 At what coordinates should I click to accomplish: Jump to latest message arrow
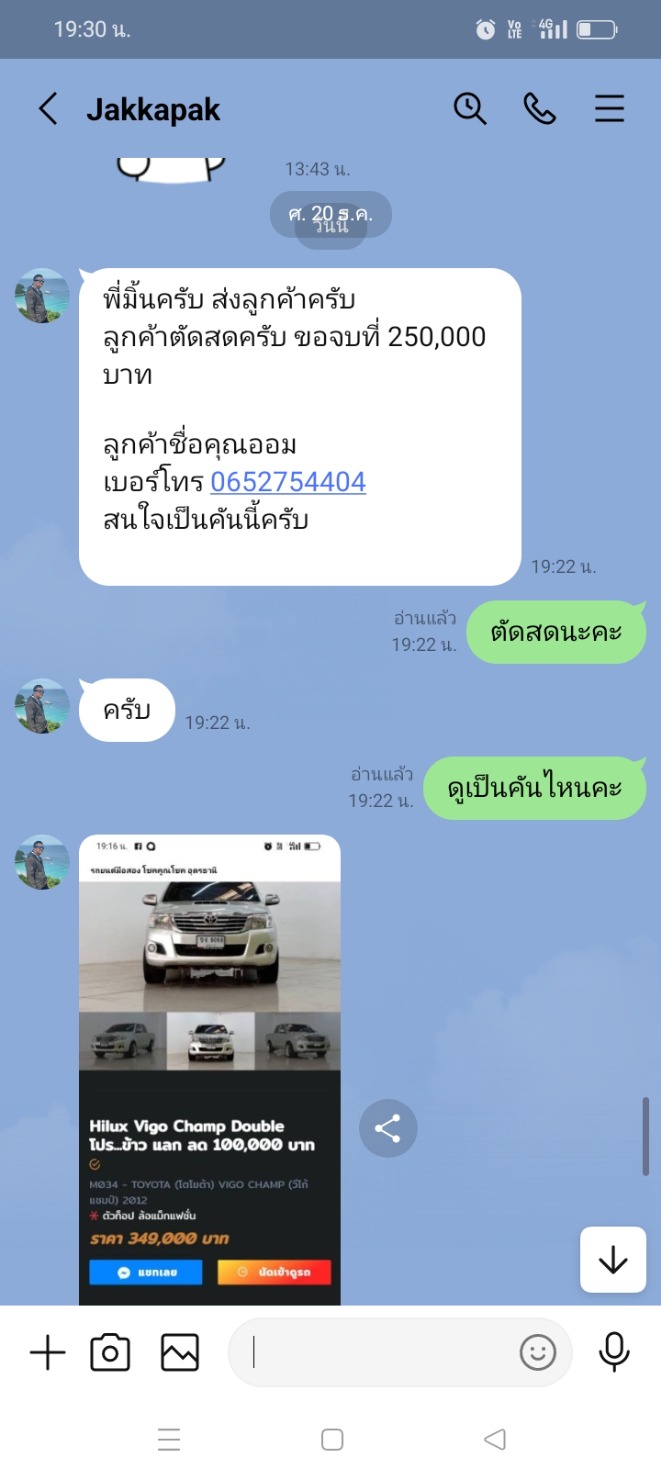point(612,1259)
